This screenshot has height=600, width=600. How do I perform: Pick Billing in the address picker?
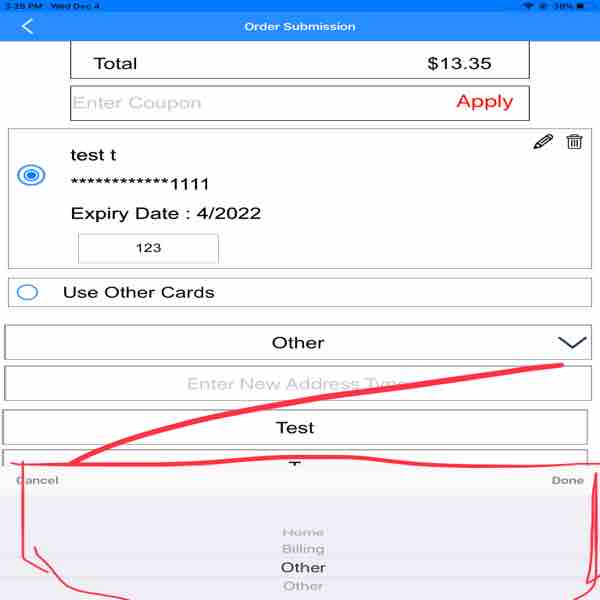click(303, 549)
